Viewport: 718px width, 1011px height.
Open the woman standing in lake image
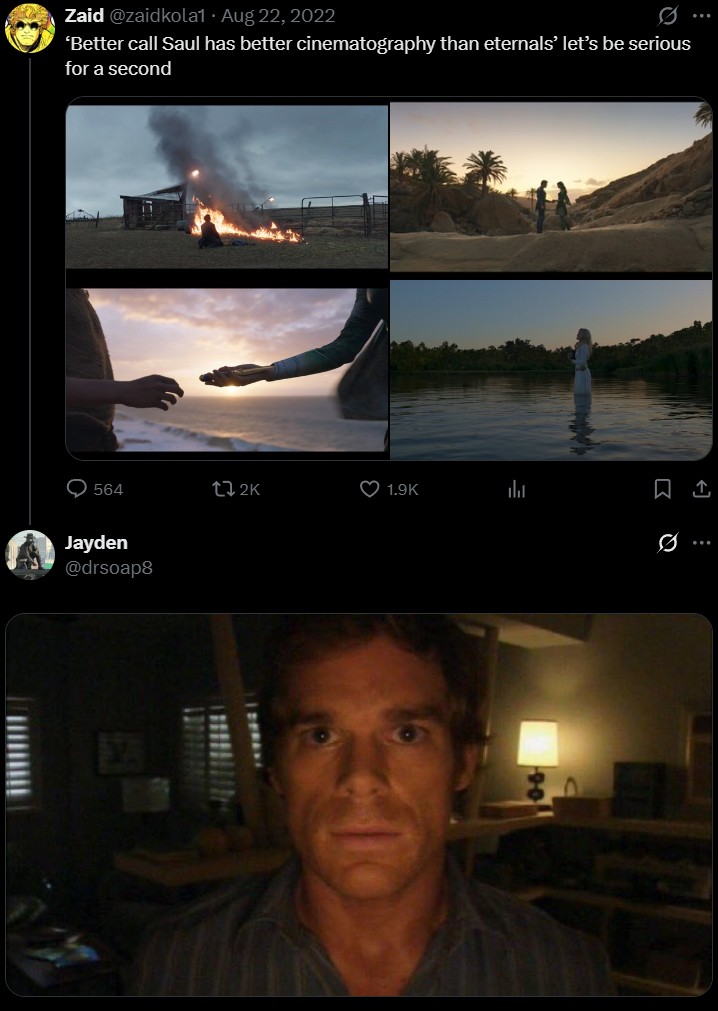click(x=551, y=370)
